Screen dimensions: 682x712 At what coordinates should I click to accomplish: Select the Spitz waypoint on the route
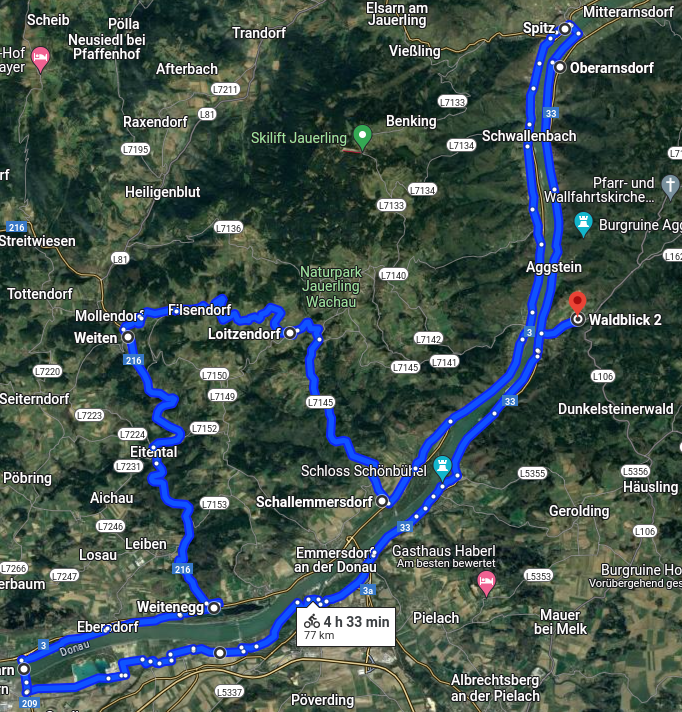(x=565, y=30)
